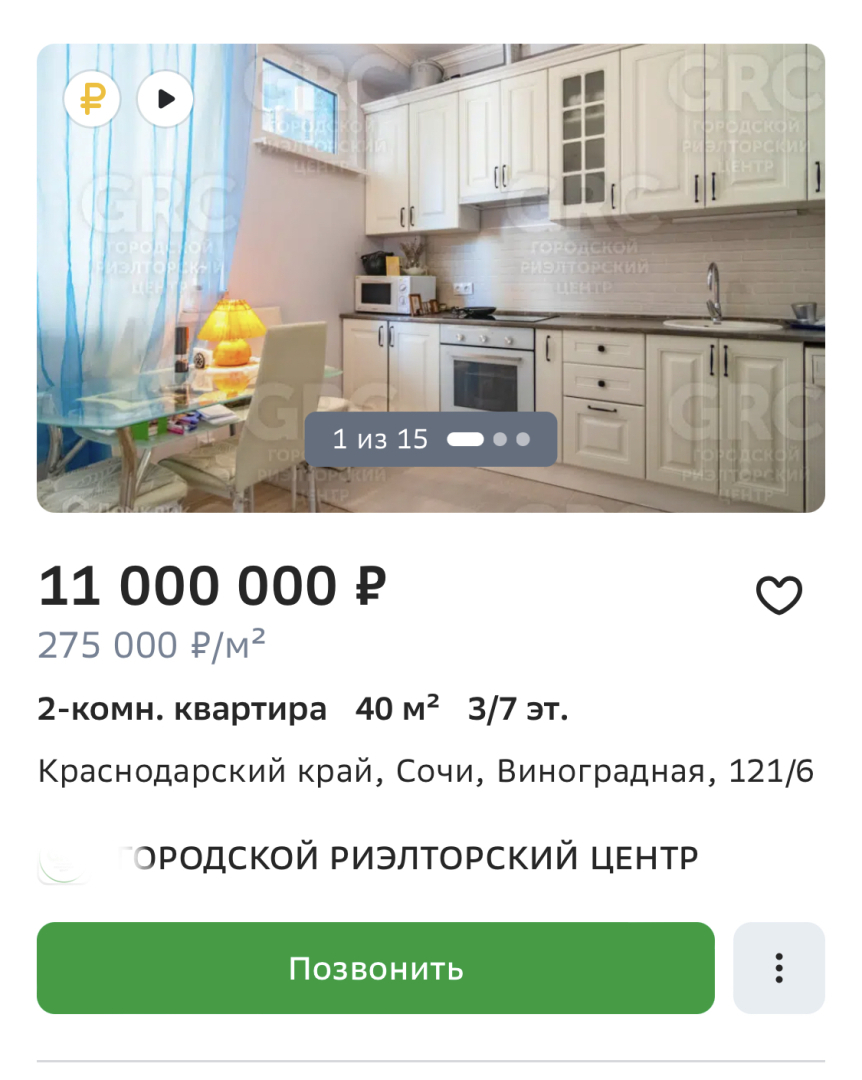Add this apartment to favorites

tap(778, 596)
